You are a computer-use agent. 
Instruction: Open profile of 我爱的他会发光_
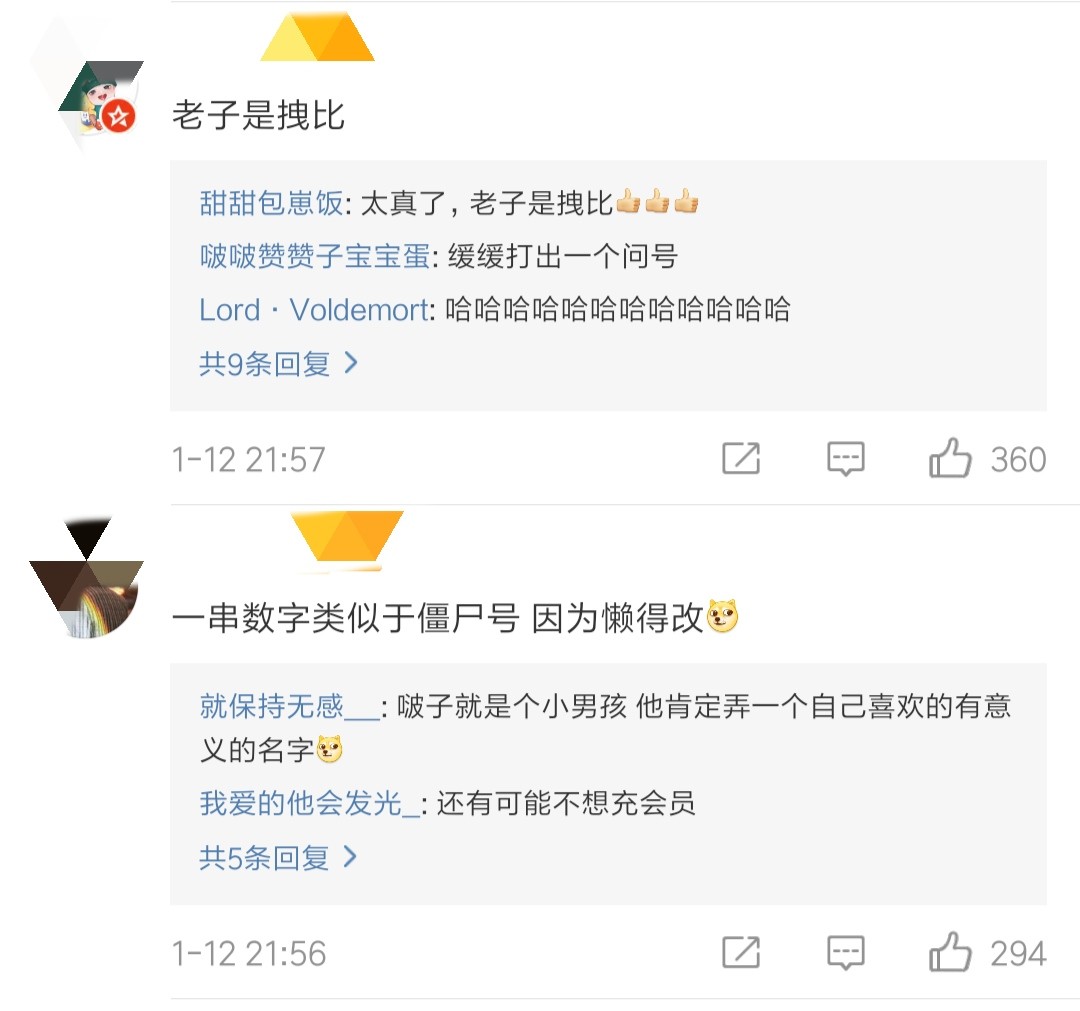309,803
